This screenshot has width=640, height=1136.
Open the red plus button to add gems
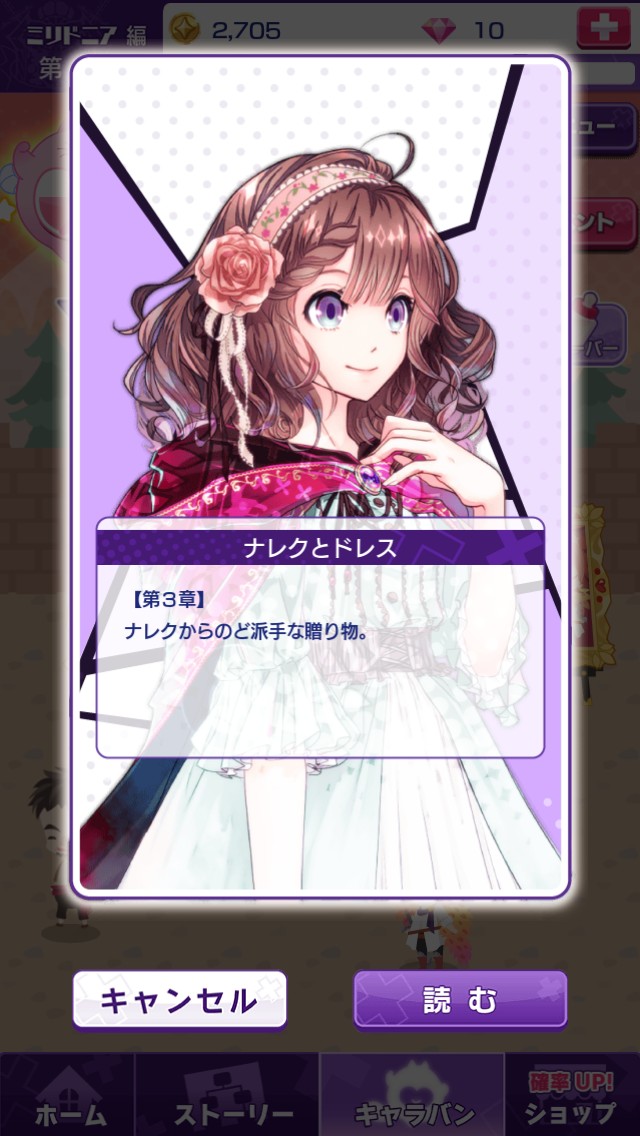coord(603,28)
